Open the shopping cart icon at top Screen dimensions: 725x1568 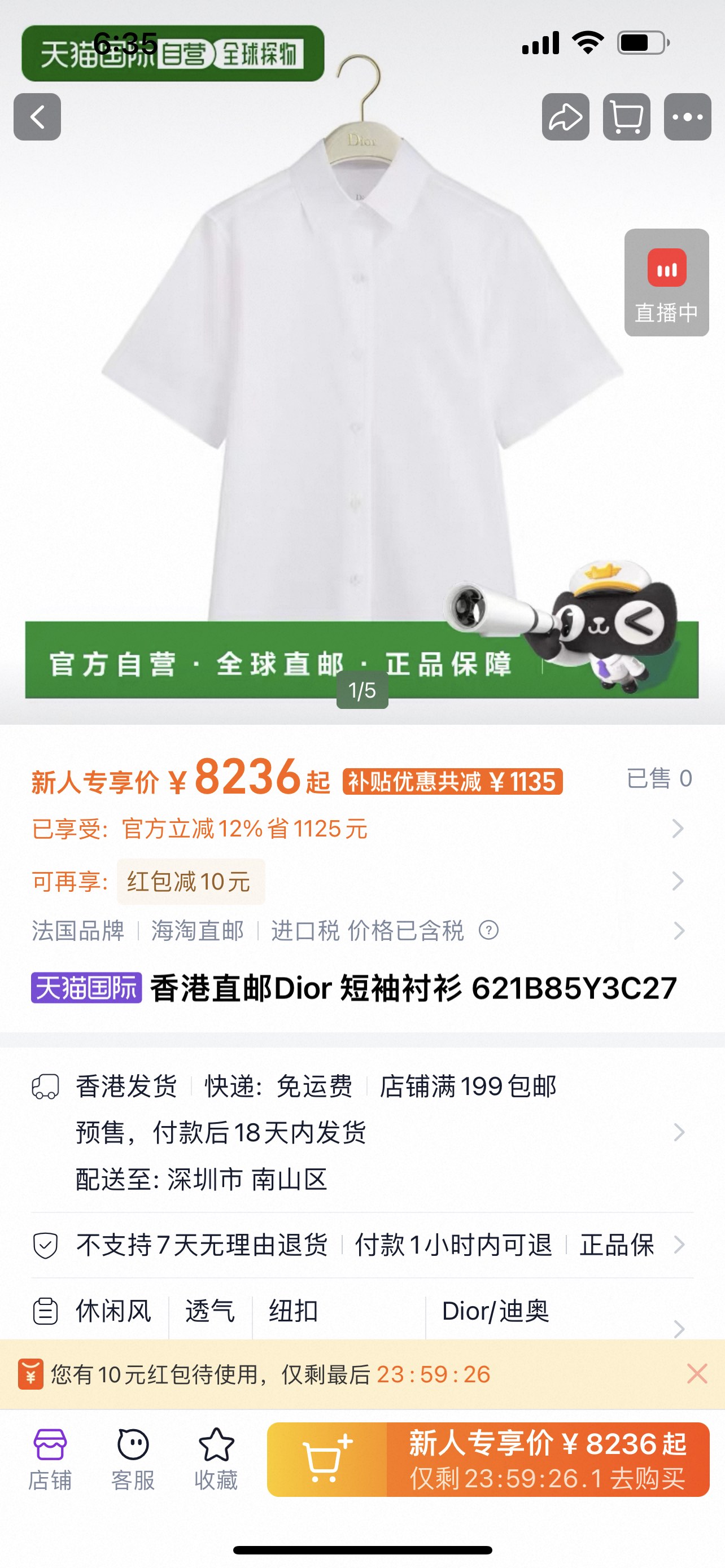pos(626,117)
